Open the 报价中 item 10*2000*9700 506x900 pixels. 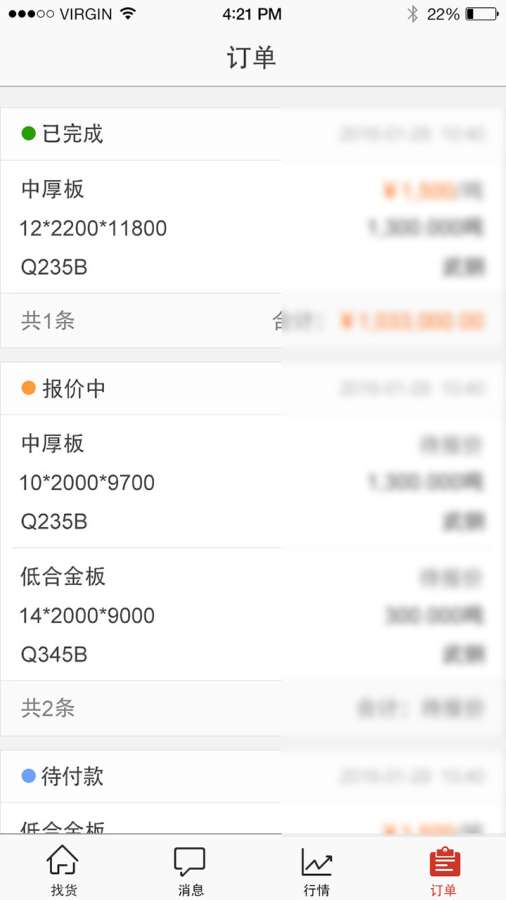(x=253, y=482)
